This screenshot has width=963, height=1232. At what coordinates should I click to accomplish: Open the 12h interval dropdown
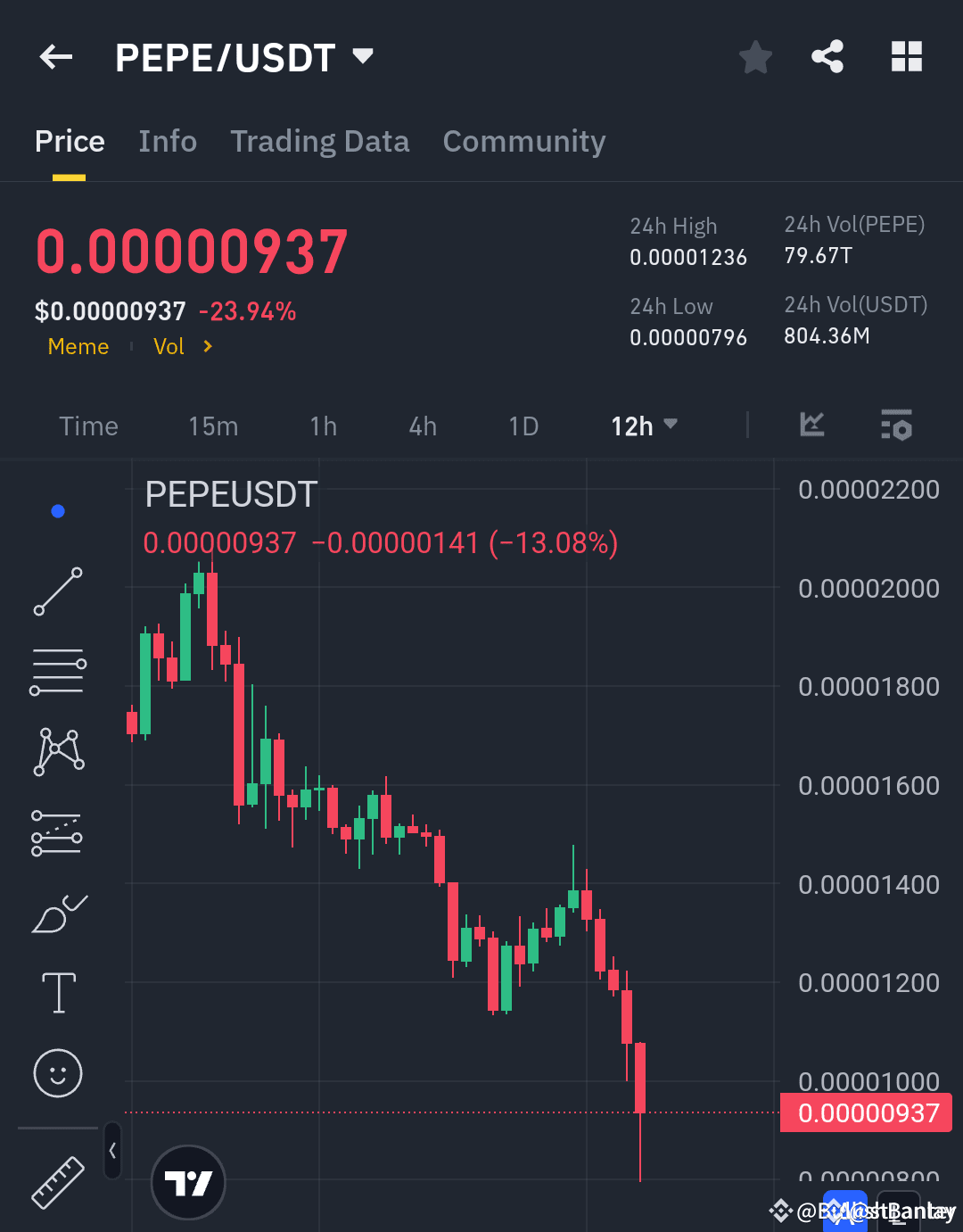(x=644, y=426)
